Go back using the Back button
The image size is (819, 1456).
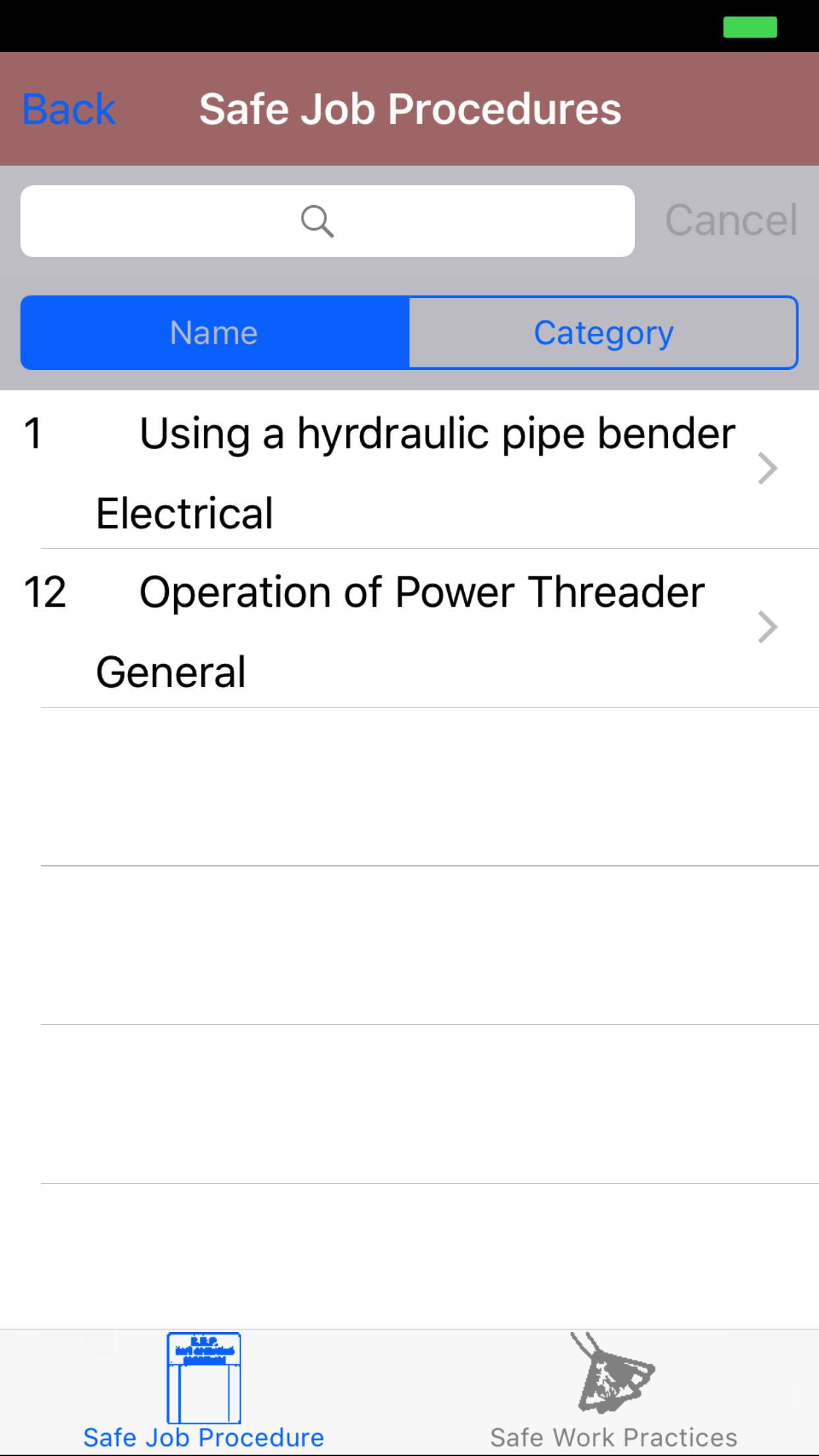tap(69, 109)
